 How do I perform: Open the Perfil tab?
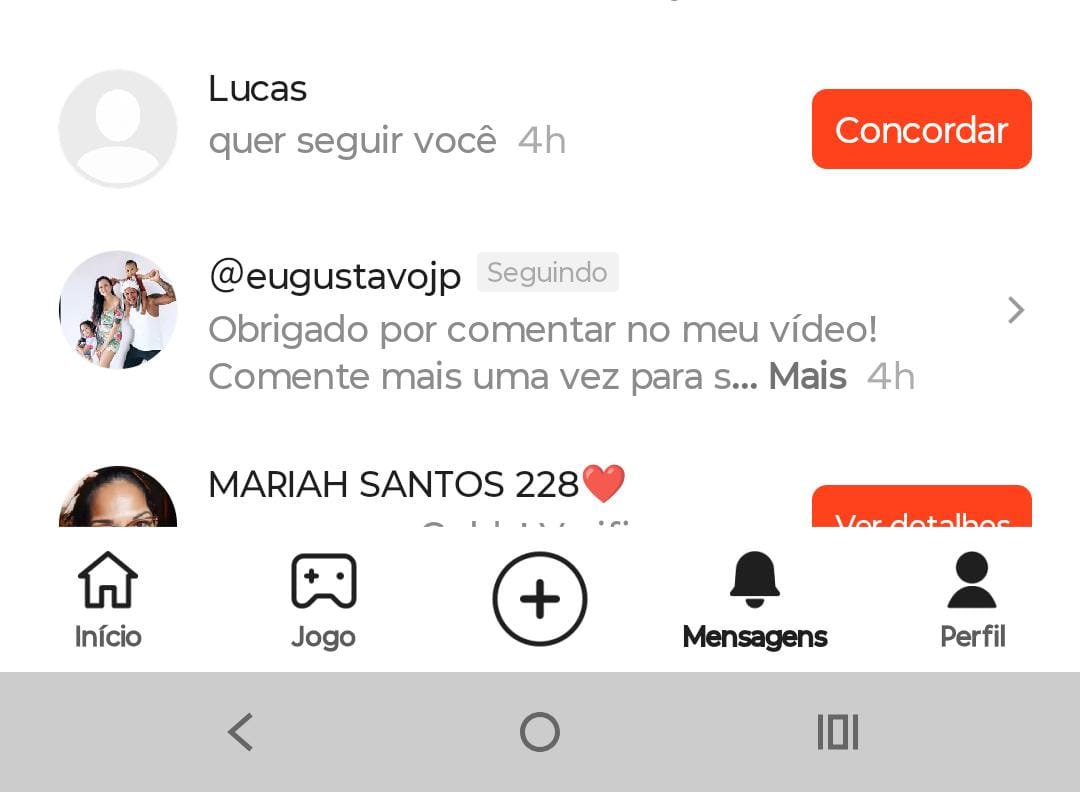(x=972, y=601)
